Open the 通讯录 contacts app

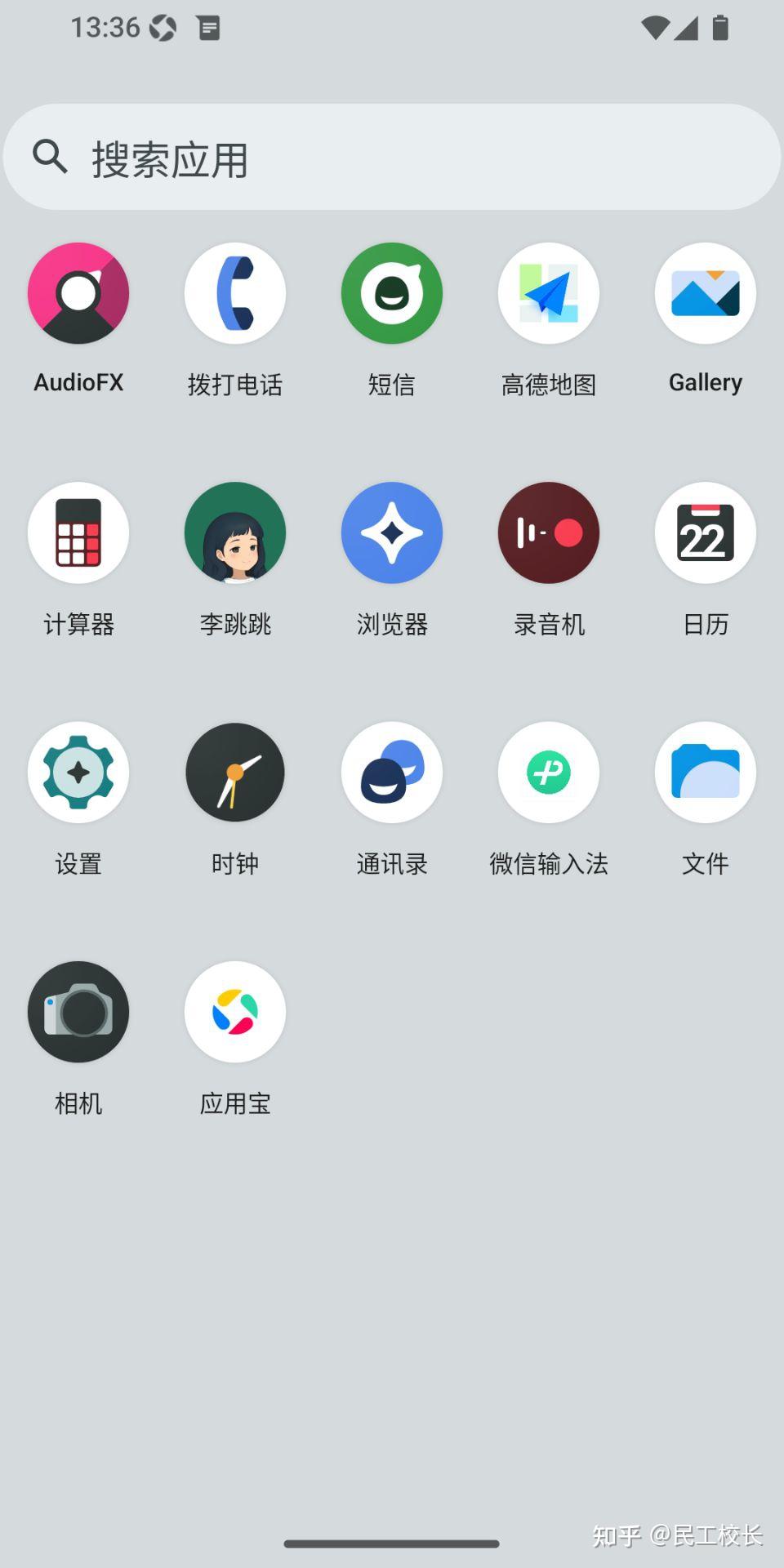point(391,773)
